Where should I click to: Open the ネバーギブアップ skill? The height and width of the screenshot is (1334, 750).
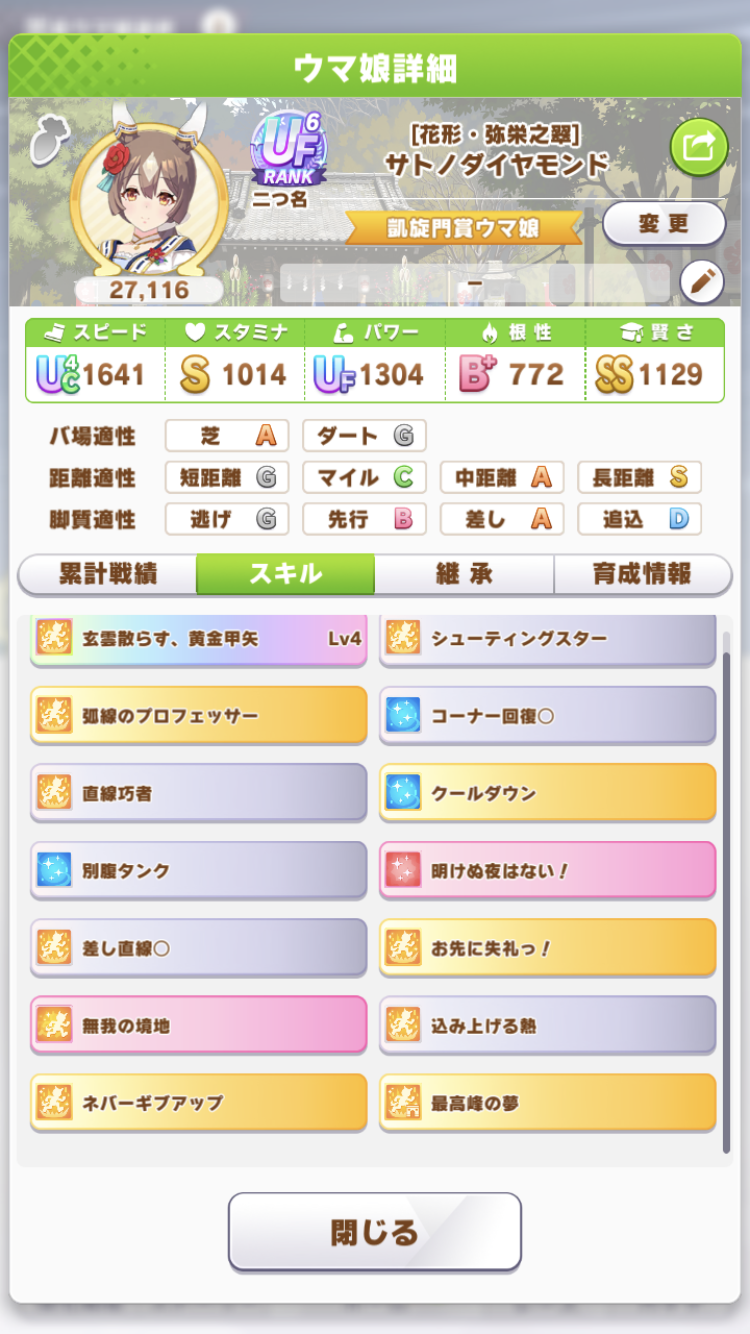coord(198,1102)
